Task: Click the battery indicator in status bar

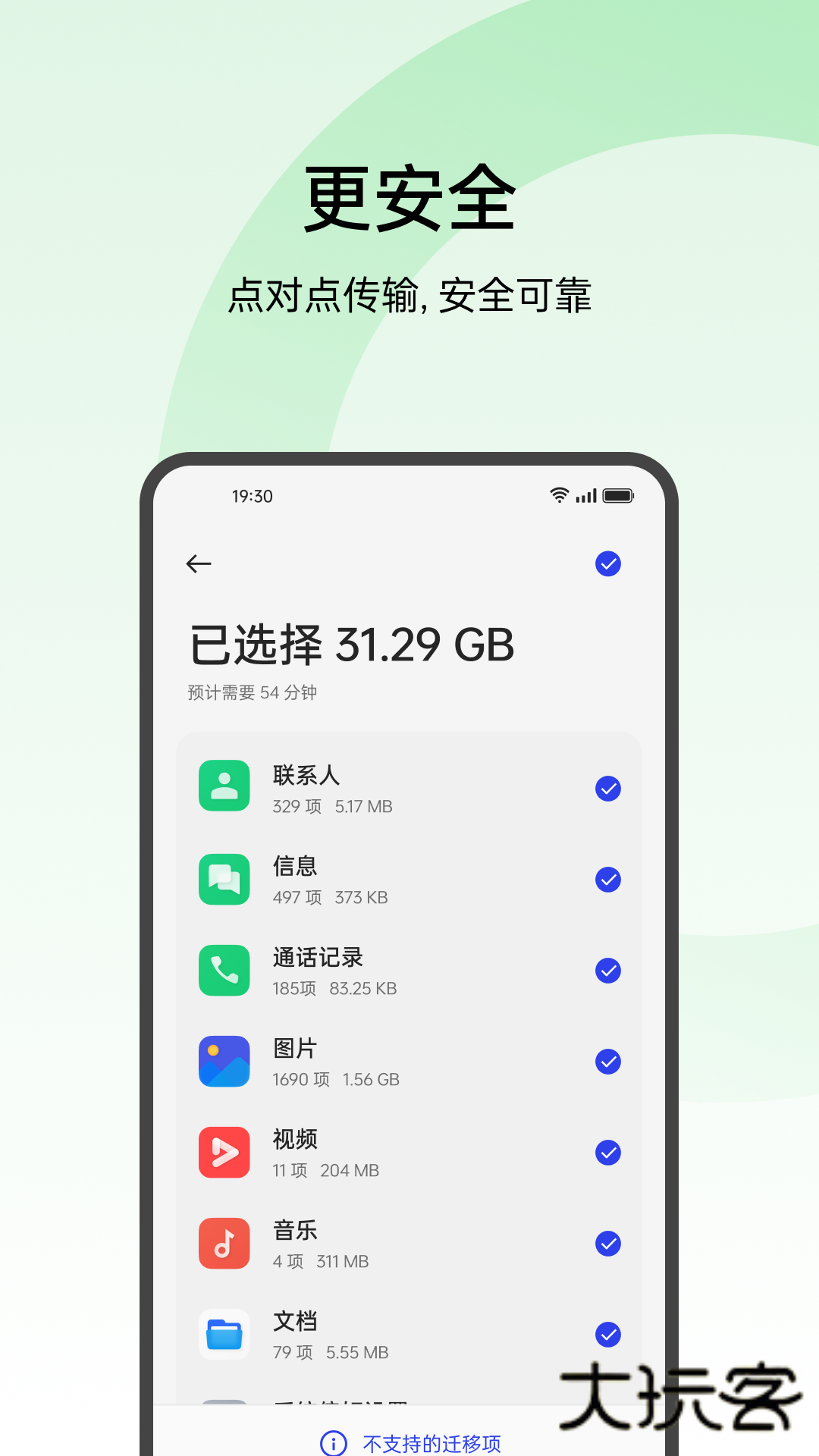Action: (x=616, y=494)
